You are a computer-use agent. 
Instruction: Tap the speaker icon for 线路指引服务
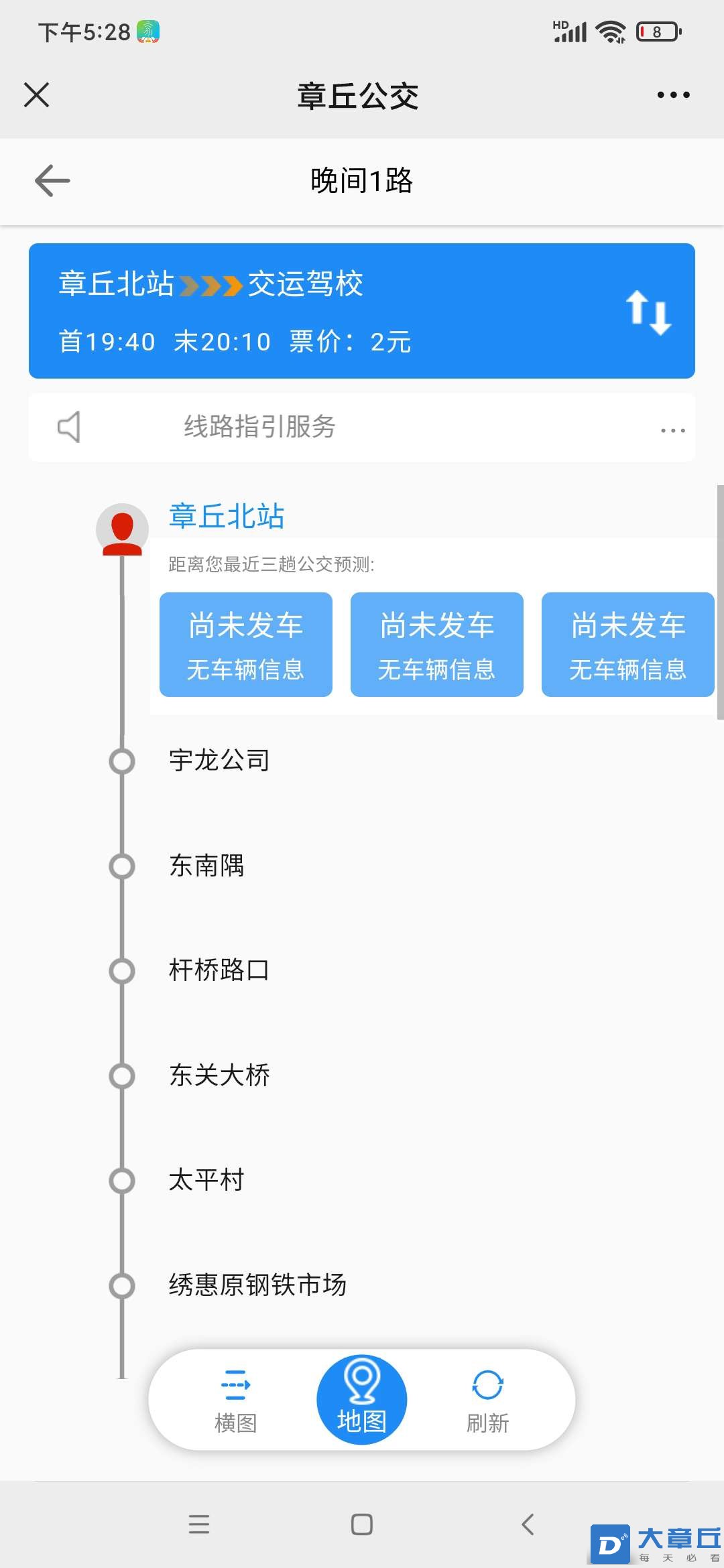(x=69, y=427)
